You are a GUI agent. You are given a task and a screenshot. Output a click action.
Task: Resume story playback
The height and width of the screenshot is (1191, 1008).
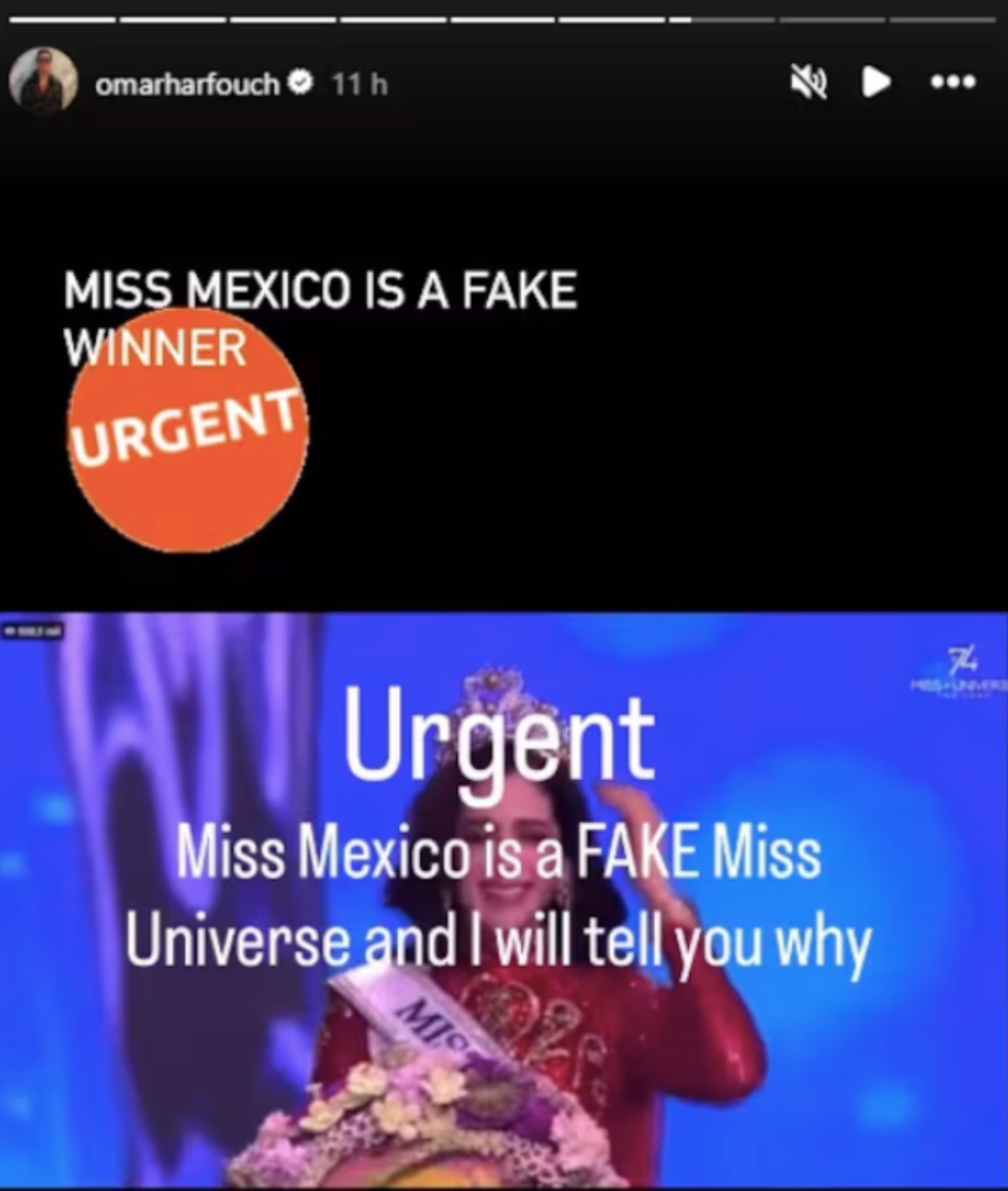[876, 82]
